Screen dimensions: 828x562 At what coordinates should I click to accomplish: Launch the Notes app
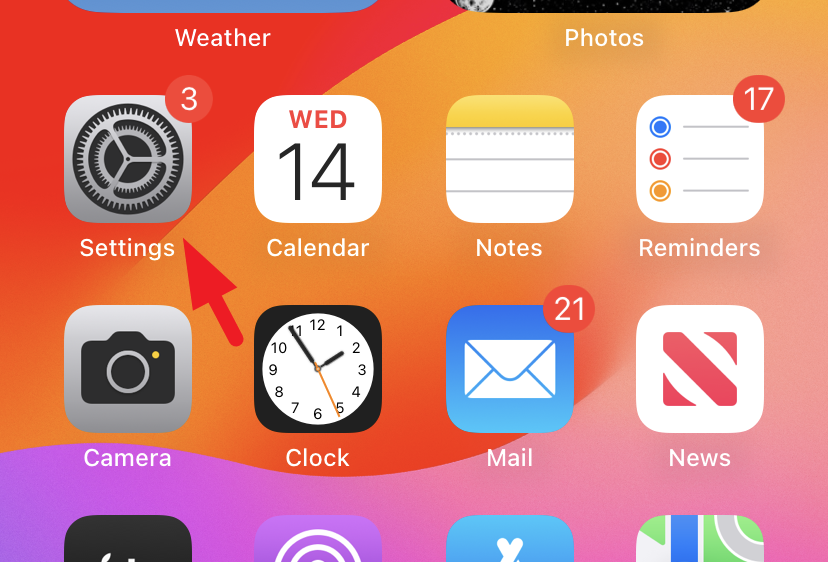pyautogui.click(x=509, y=159)
